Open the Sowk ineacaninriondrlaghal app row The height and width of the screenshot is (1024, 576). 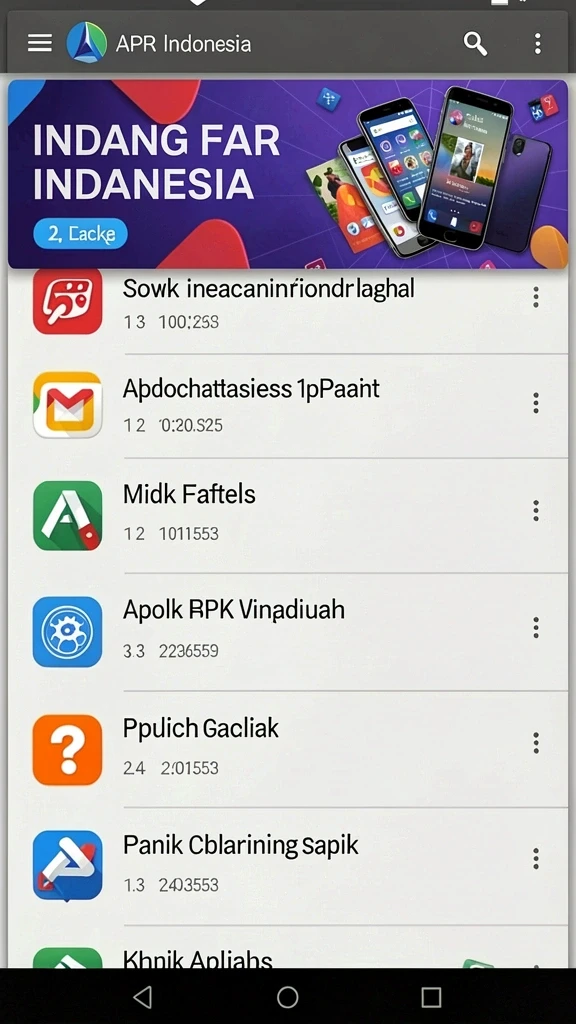coord(288,302)
